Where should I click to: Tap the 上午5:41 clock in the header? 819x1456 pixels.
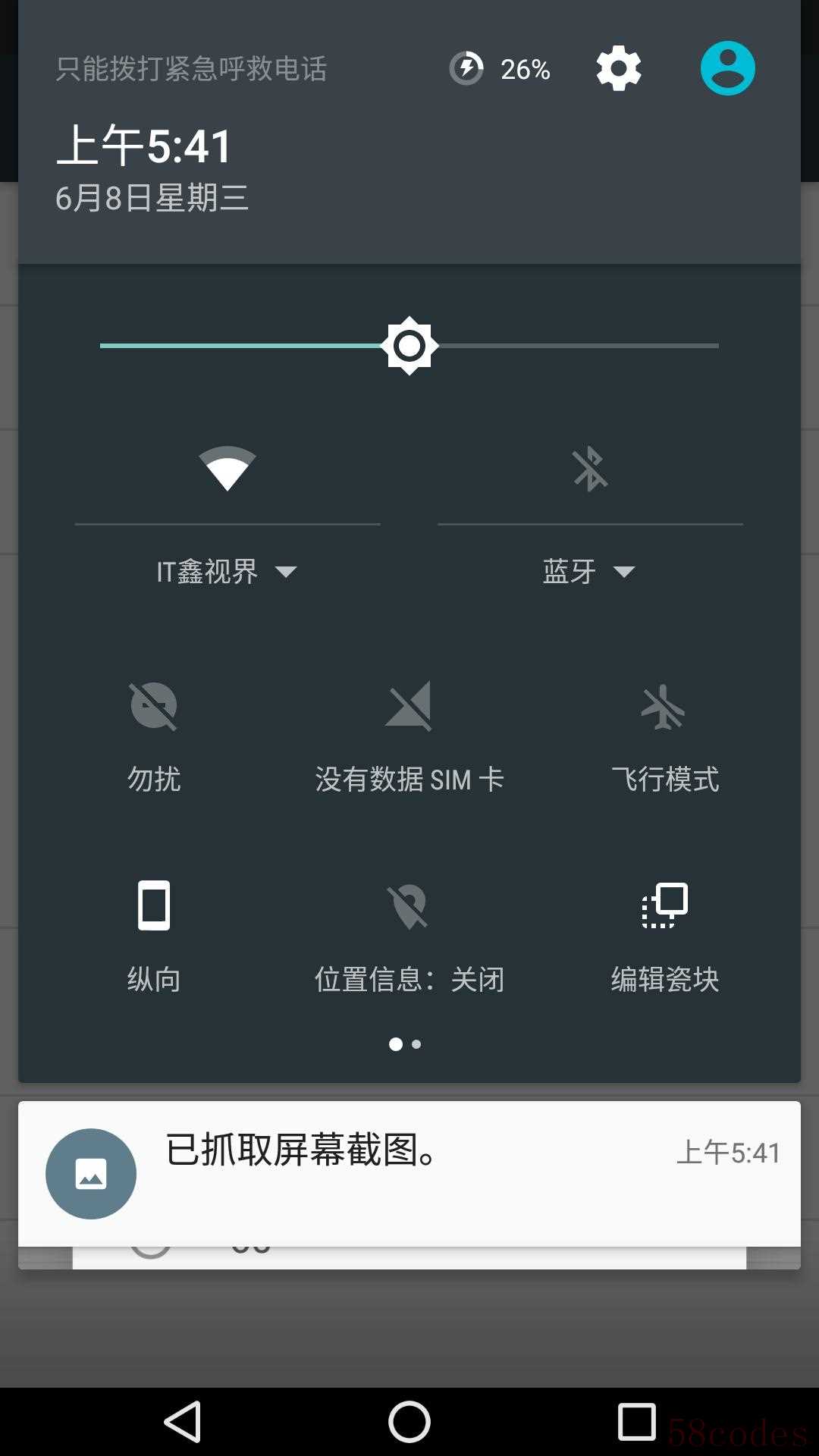tap(144, 146)
